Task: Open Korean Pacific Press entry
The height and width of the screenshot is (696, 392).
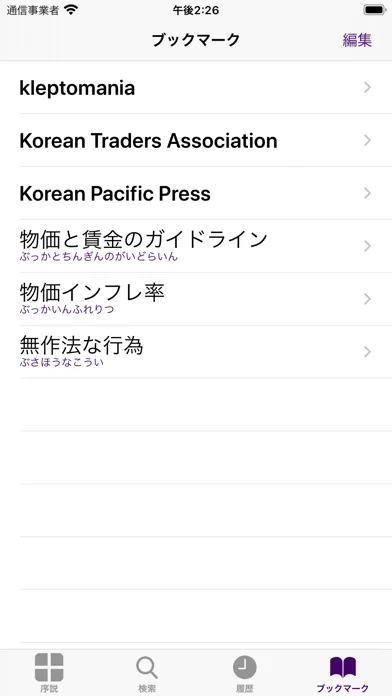Action: (x=196, y=193)
